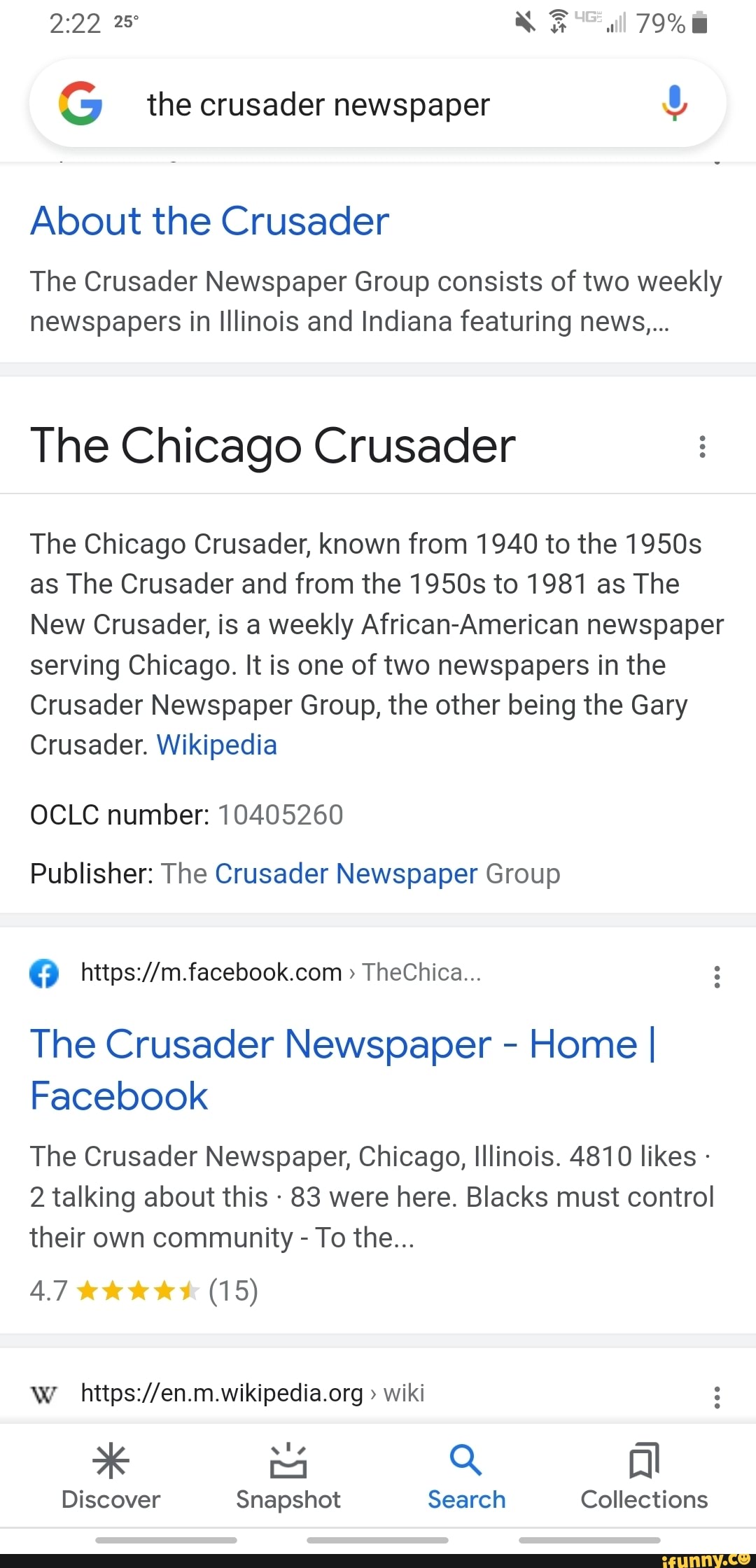Tap the OCLC number 10405260

point(279,814)
